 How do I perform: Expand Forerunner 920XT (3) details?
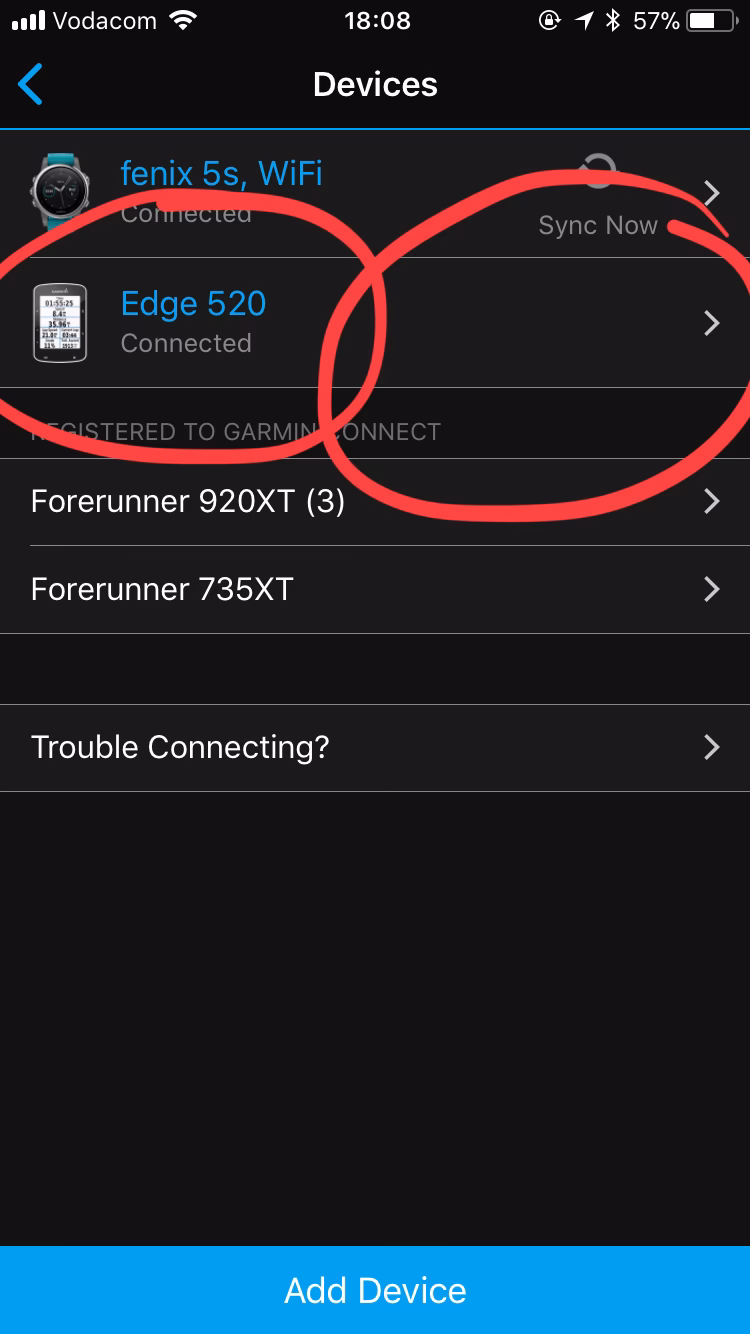[x=712, y=501]
